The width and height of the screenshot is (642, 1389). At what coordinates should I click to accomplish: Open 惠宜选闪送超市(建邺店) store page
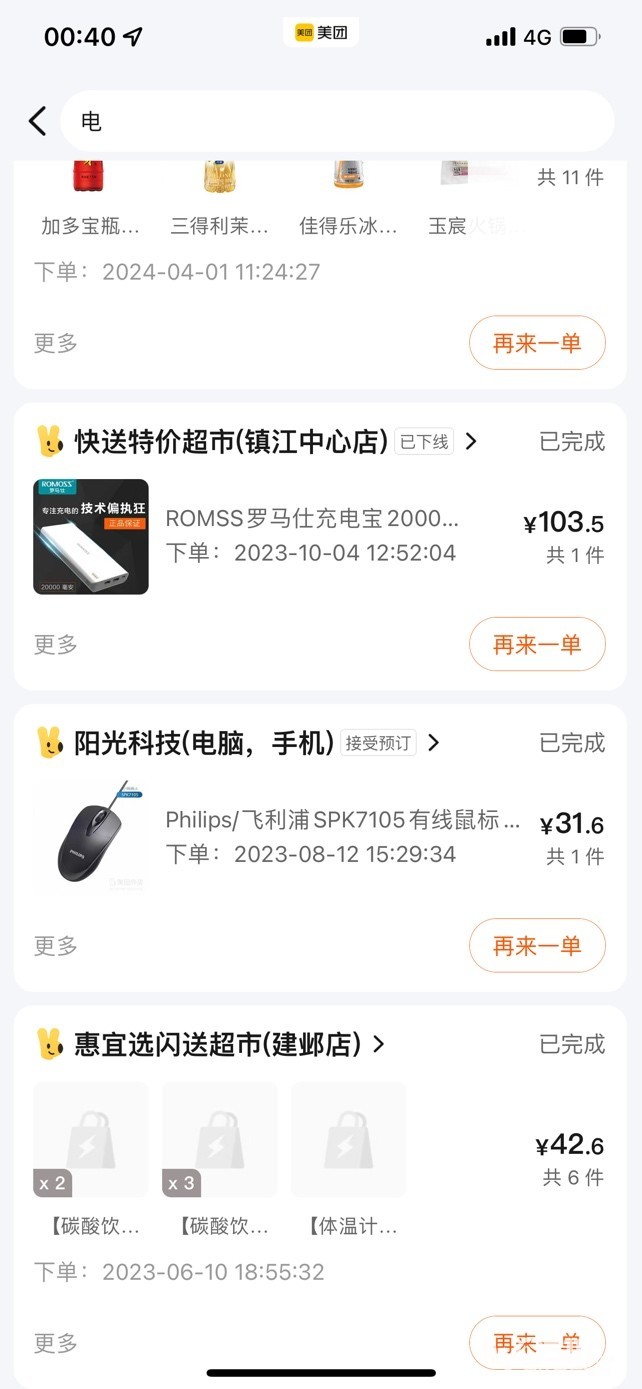click(217, 1044)
